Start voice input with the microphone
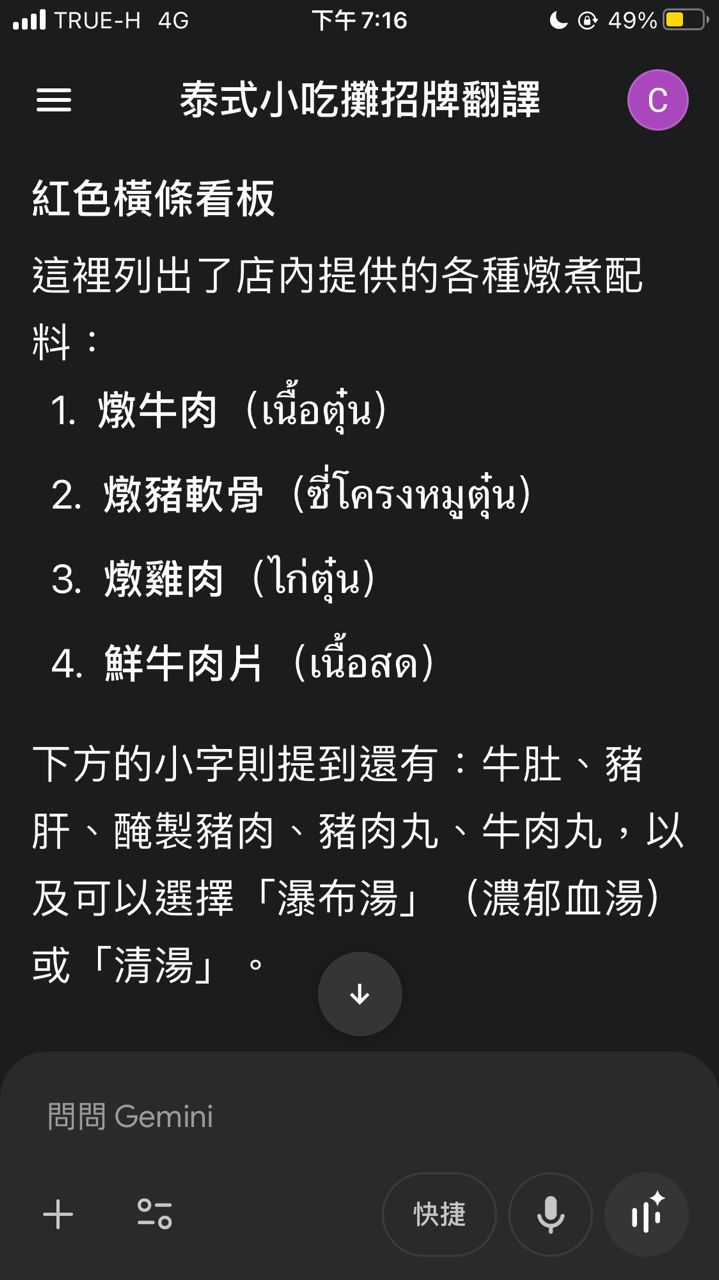 pyautogui.click(x=550, y=1214)
